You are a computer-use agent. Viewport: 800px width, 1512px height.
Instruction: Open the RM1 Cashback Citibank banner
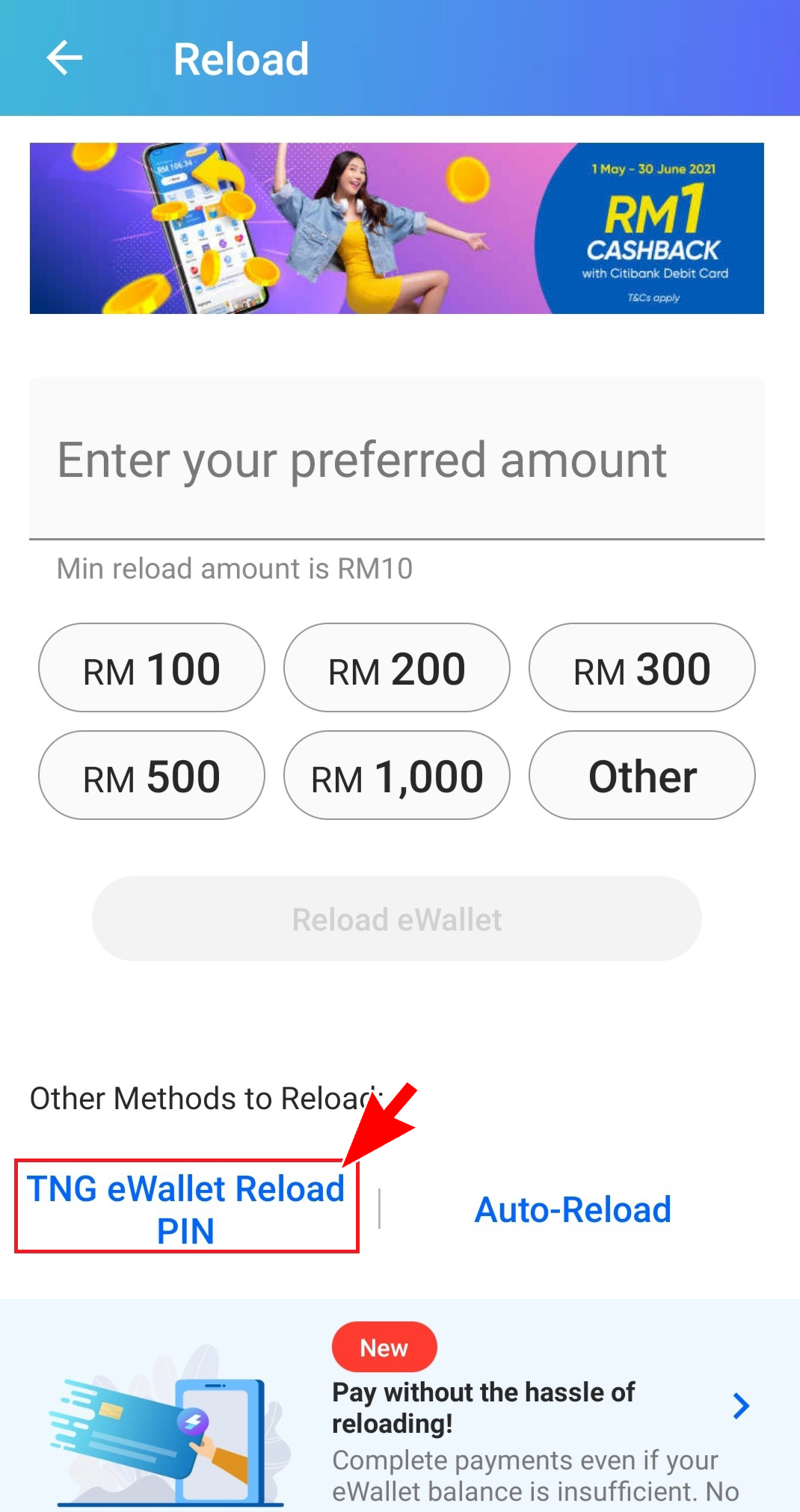pos(396,228)
